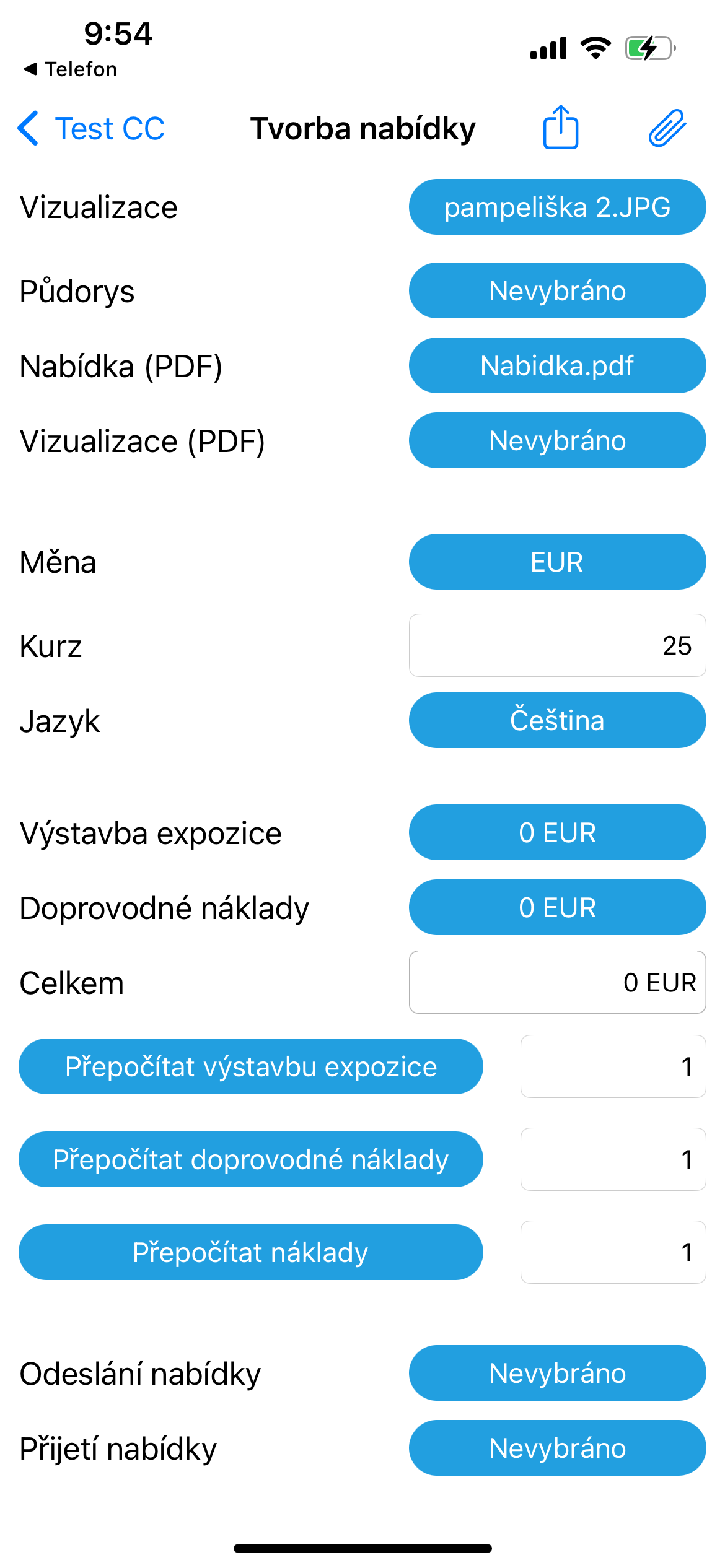Edit the Kurz exchange rate field
The image size is (725, 1568).
coord(557,645)
